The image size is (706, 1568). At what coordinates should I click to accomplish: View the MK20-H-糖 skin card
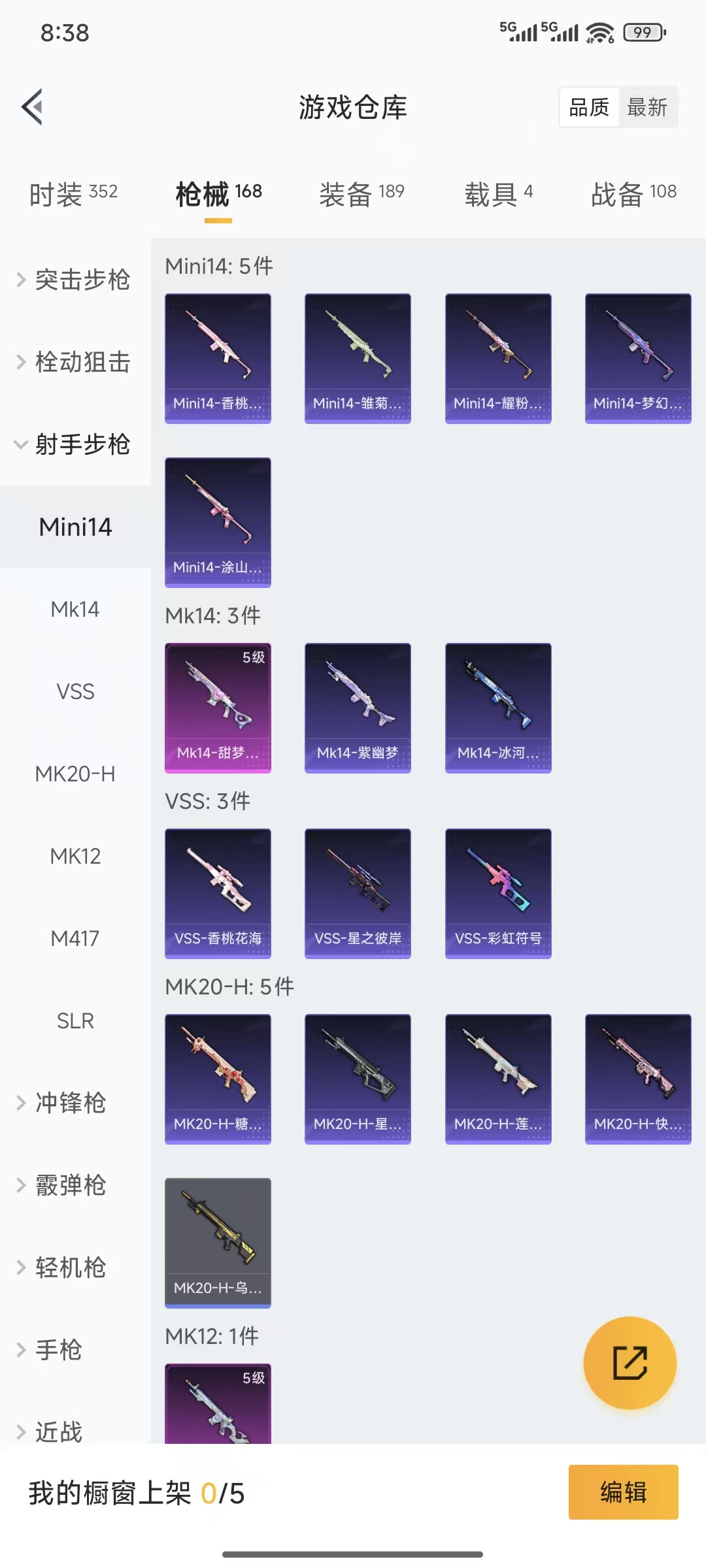(218, 1078)
